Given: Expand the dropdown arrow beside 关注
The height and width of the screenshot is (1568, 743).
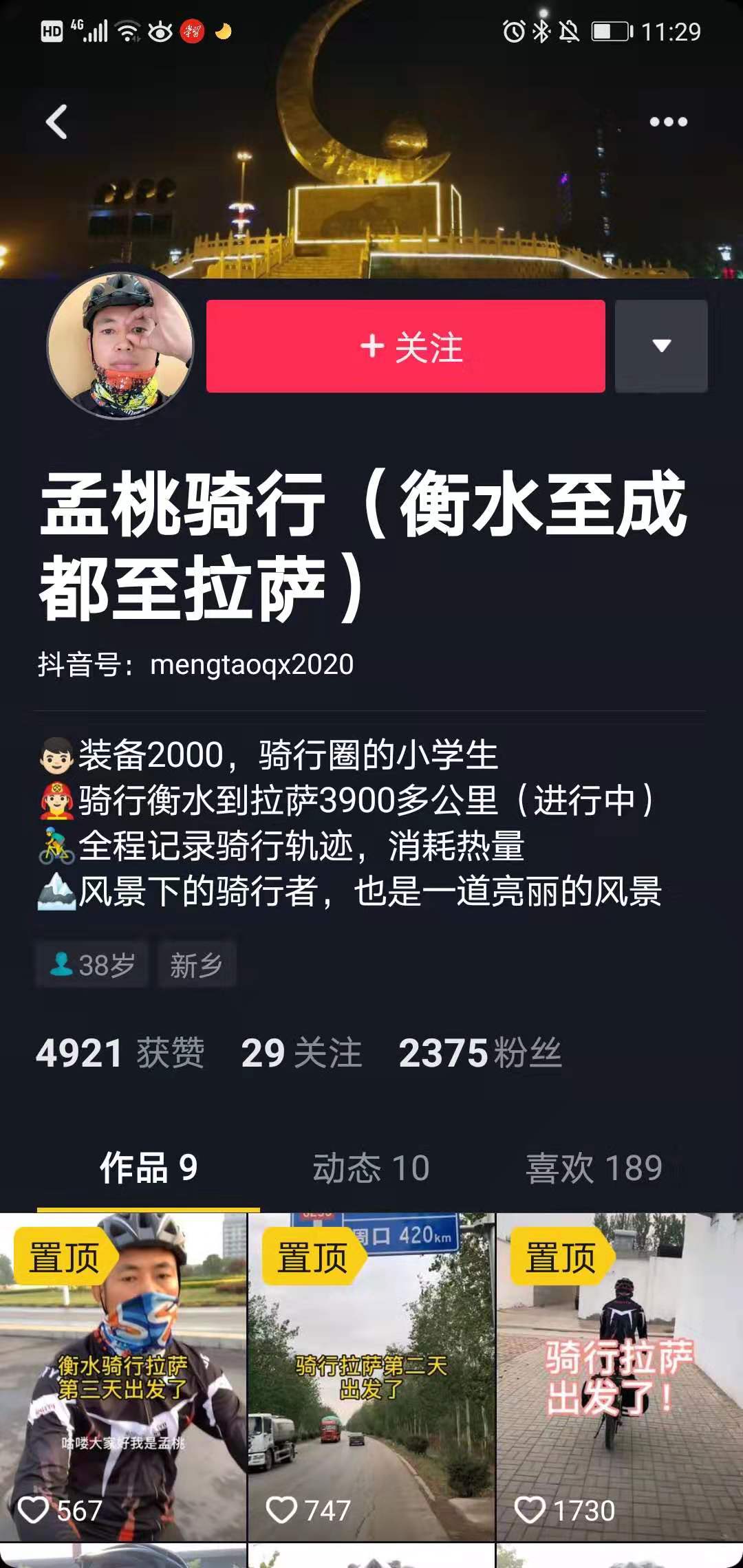Looking at the screenshot, I should pos(661,346).
